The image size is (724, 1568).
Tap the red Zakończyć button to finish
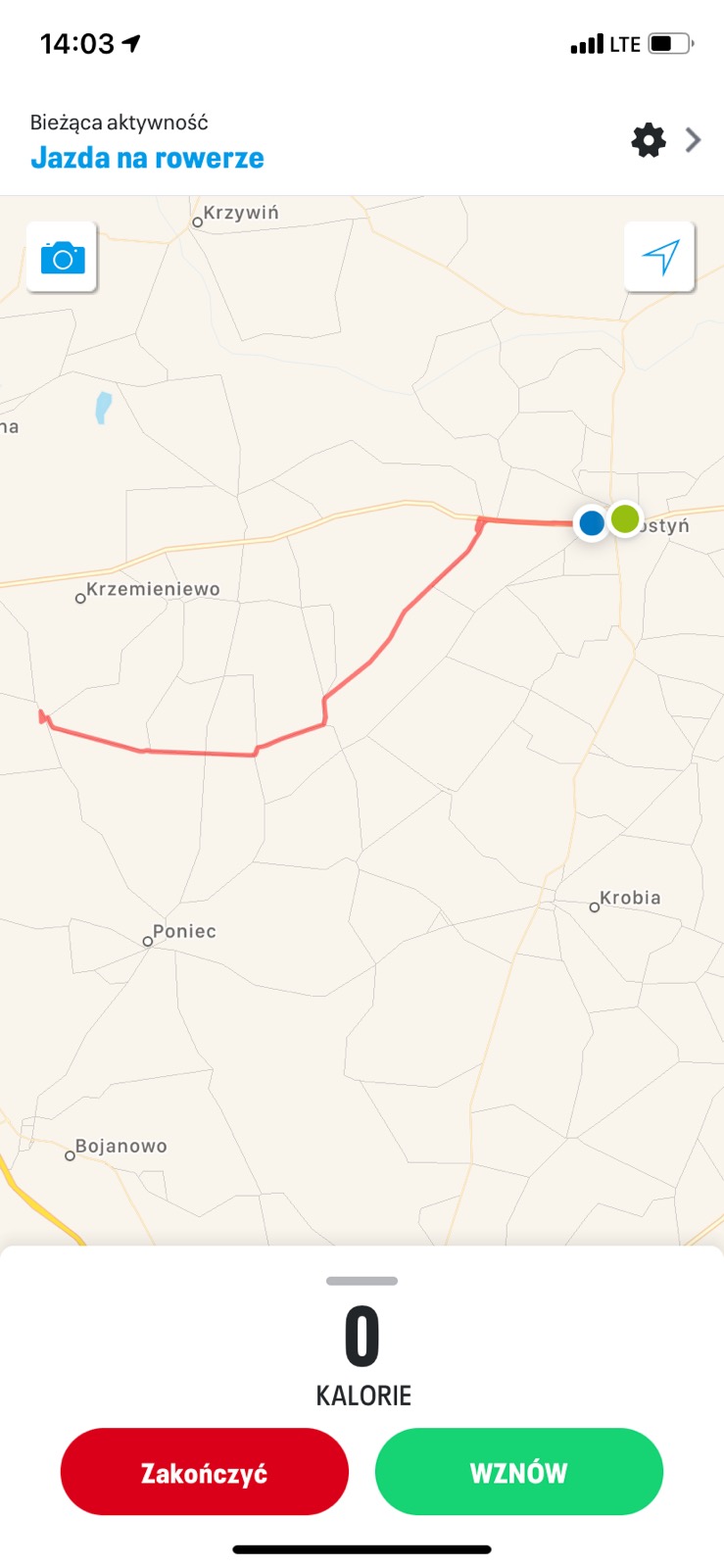[205, 1472]
